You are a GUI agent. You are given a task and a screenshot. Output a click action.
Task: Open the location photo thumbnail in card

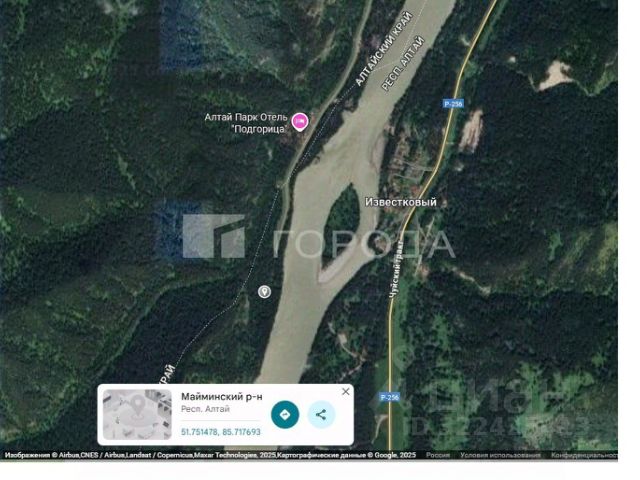pyautogui.click(x=137, y=414)
